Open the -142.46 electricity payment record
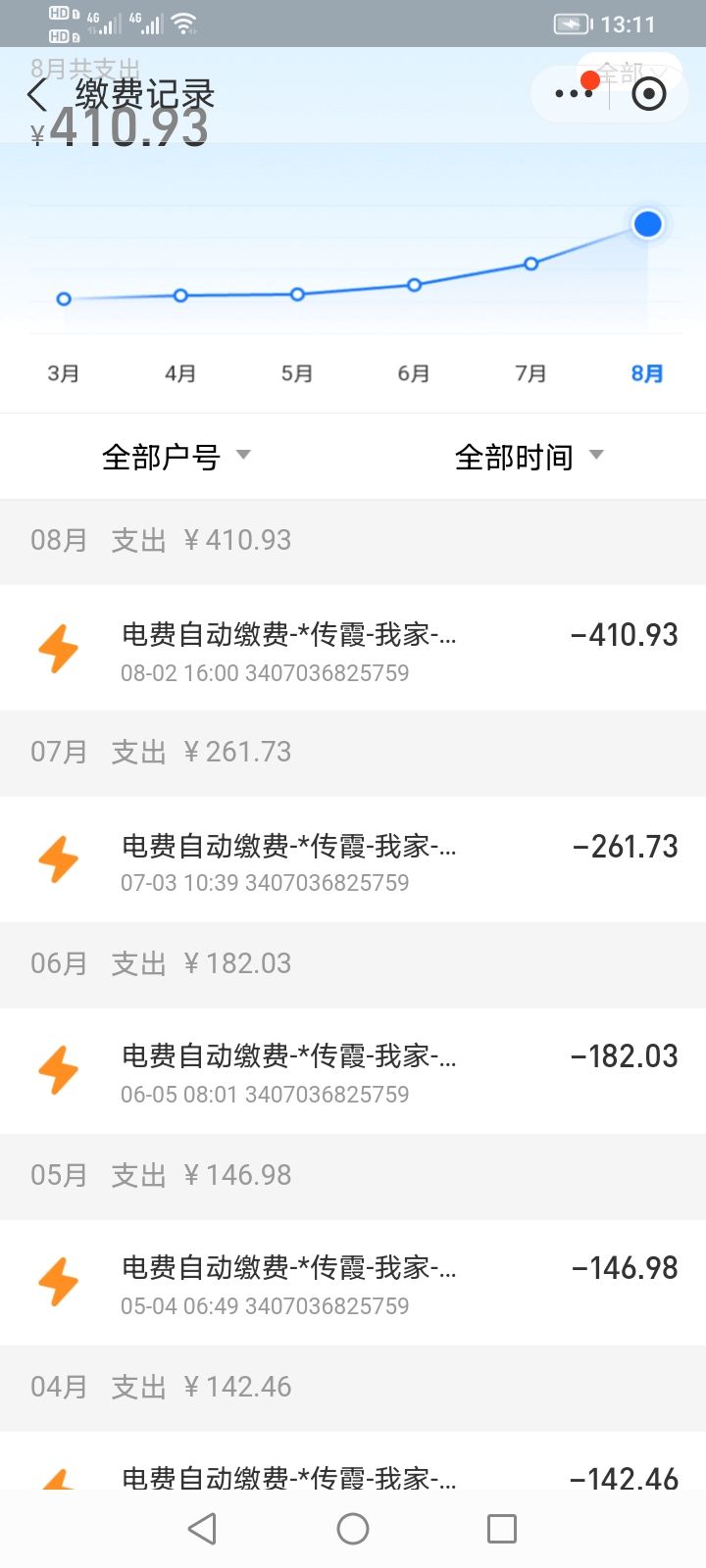Viewport: 706px width, 1568px height. 353,1461
